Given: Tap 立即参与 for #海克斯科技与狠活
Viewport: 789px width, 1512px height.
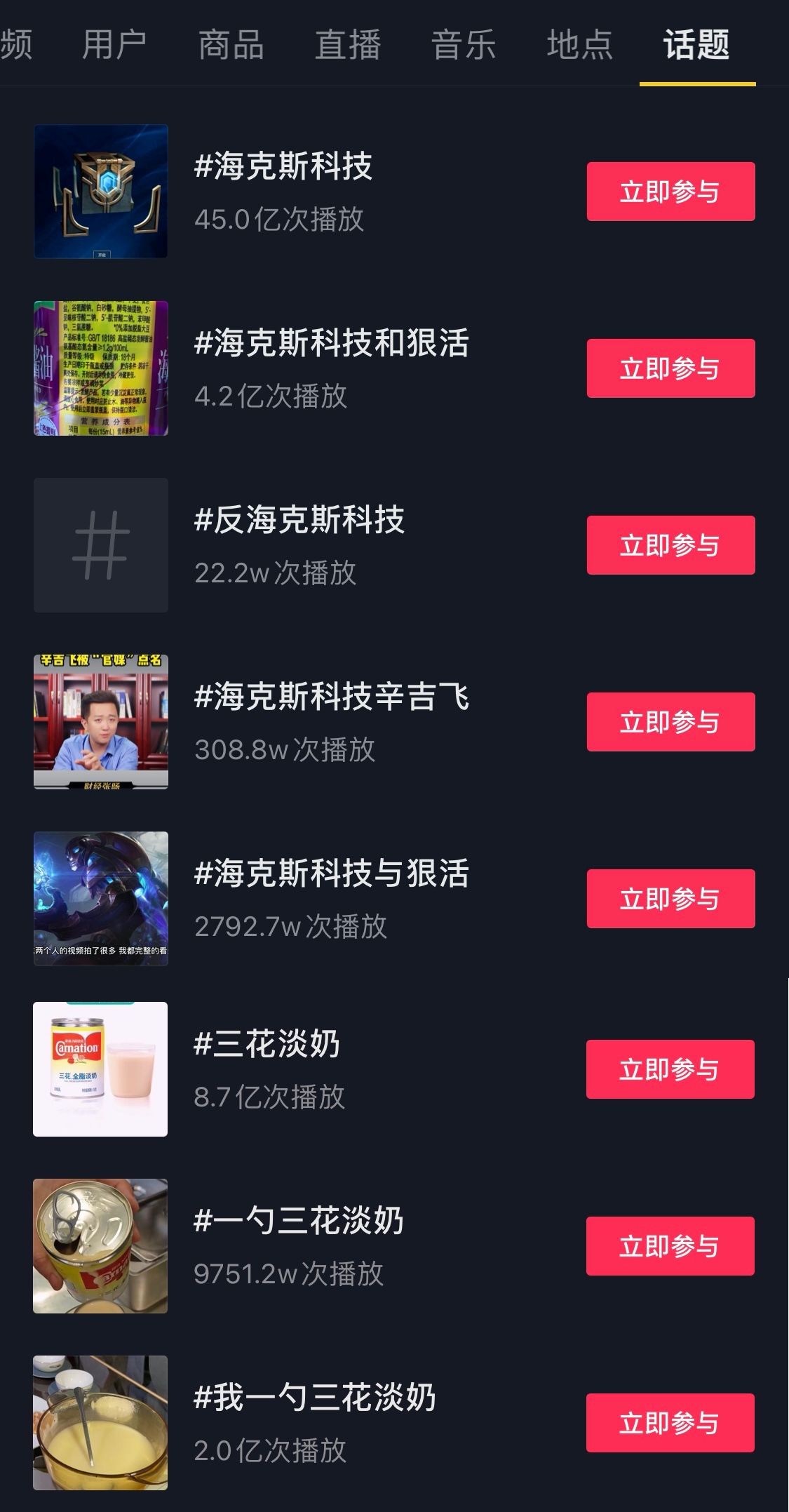Looking at the screenshot, I should coord(670,899).
